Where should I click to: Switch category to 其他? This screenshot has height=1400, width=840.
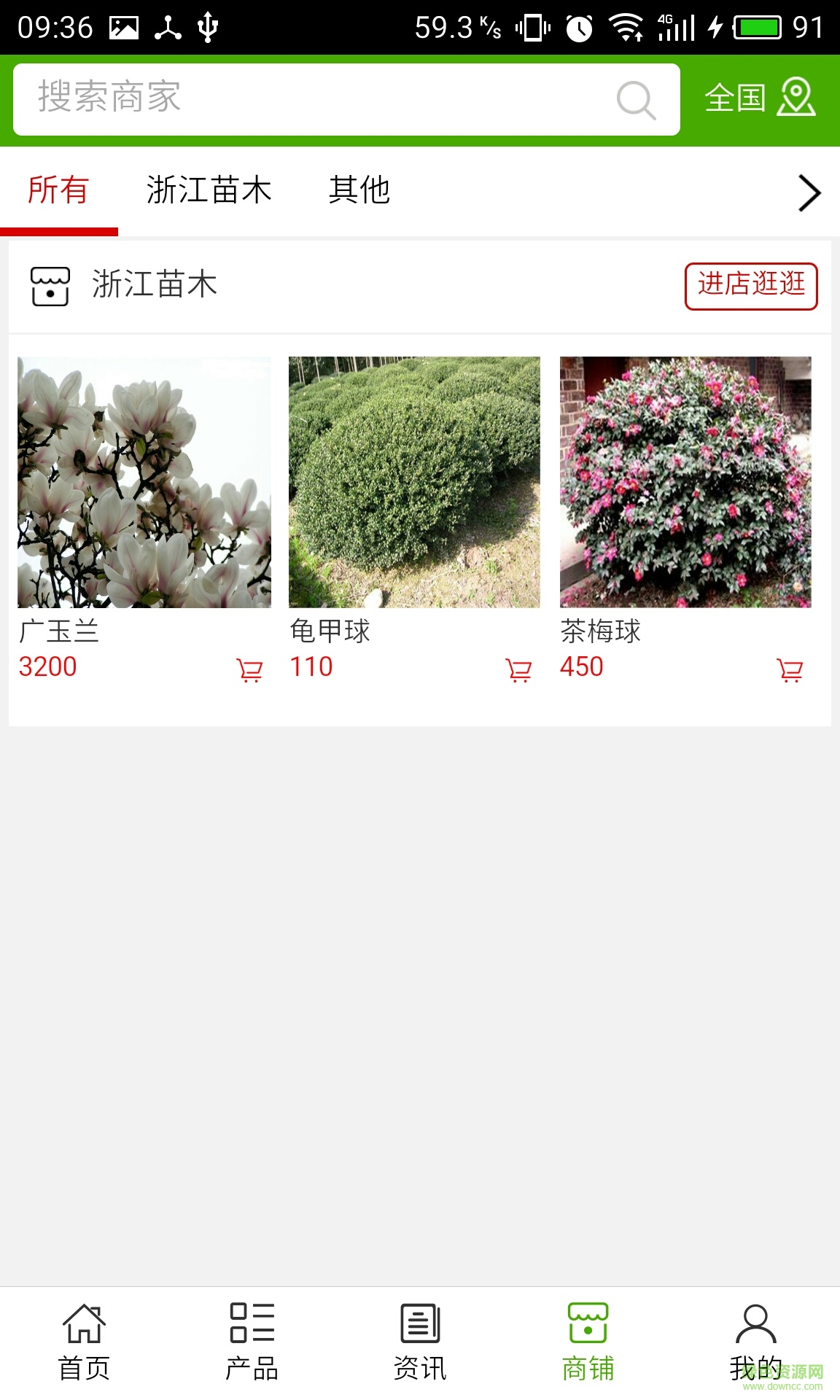(361, 191)
